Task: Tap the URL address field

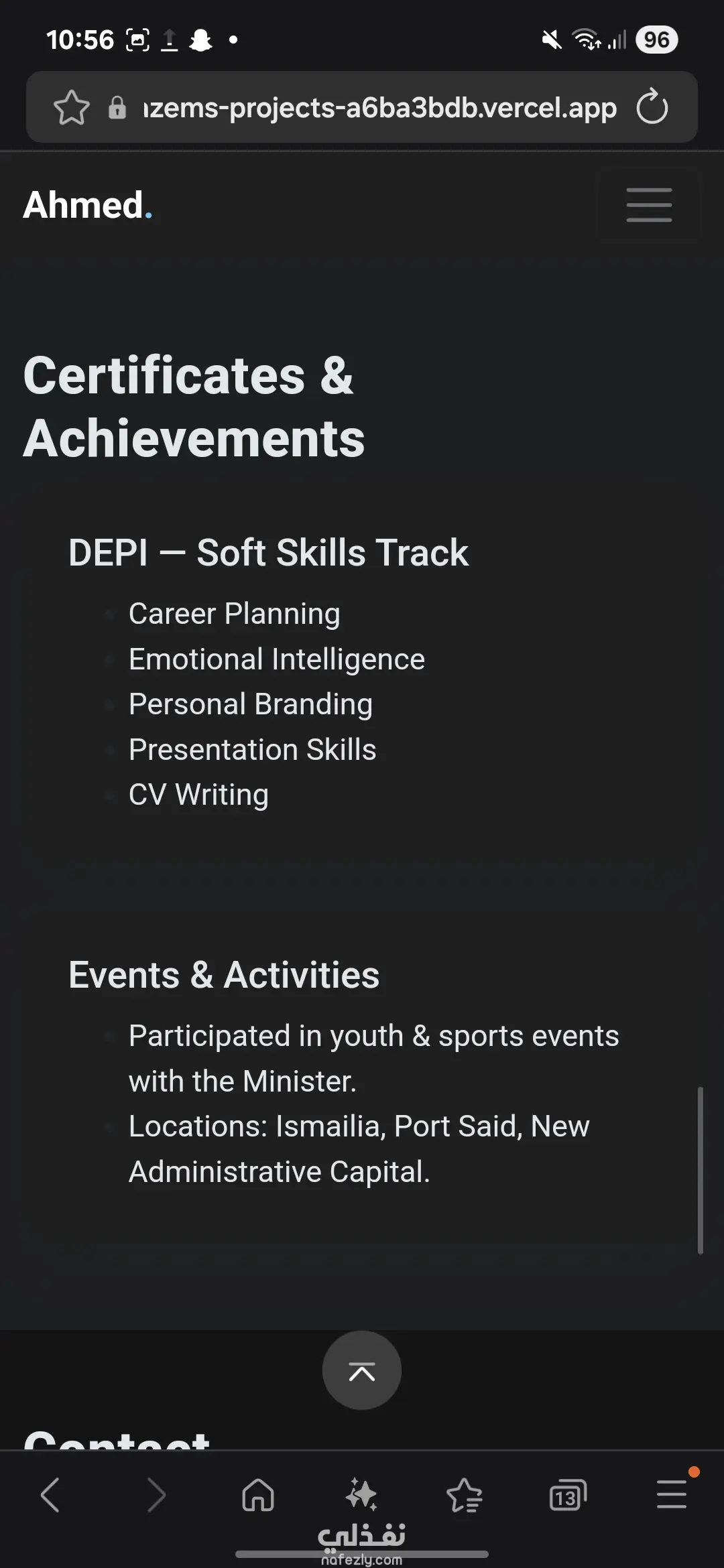Action: (x=379, y=107)
